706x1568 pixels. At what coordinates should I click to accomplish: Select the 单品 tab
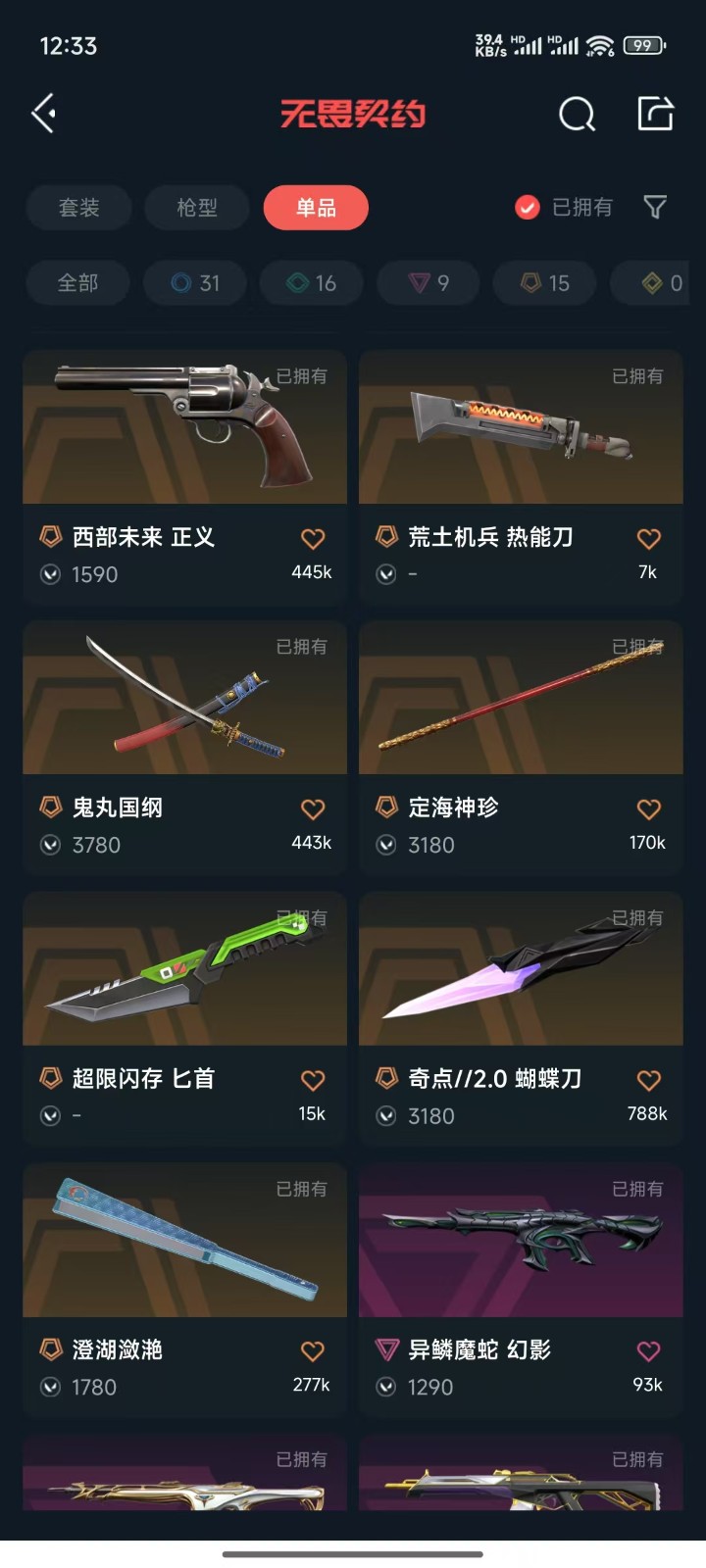[x=316, y=208]
